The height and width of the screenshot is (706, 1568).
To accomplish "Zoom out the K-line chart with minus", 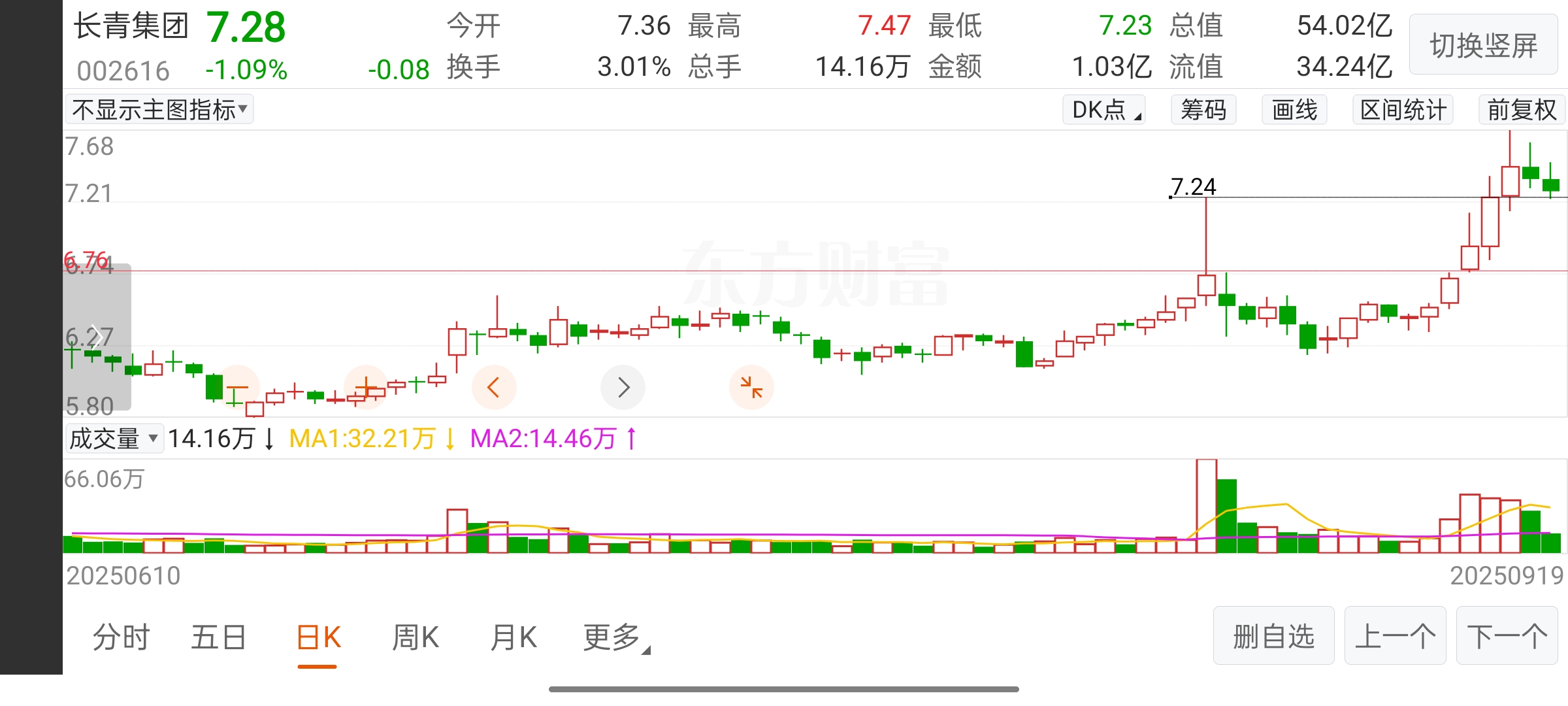I will pos(237,388).
